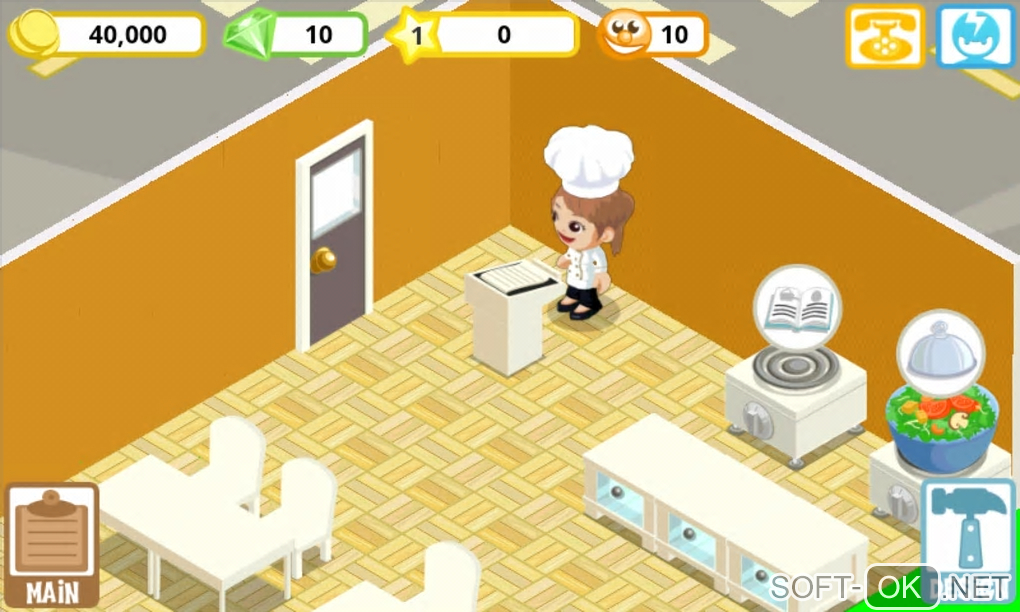Open the social button beside the phone

pyautogui.click(x=975, y=36)
